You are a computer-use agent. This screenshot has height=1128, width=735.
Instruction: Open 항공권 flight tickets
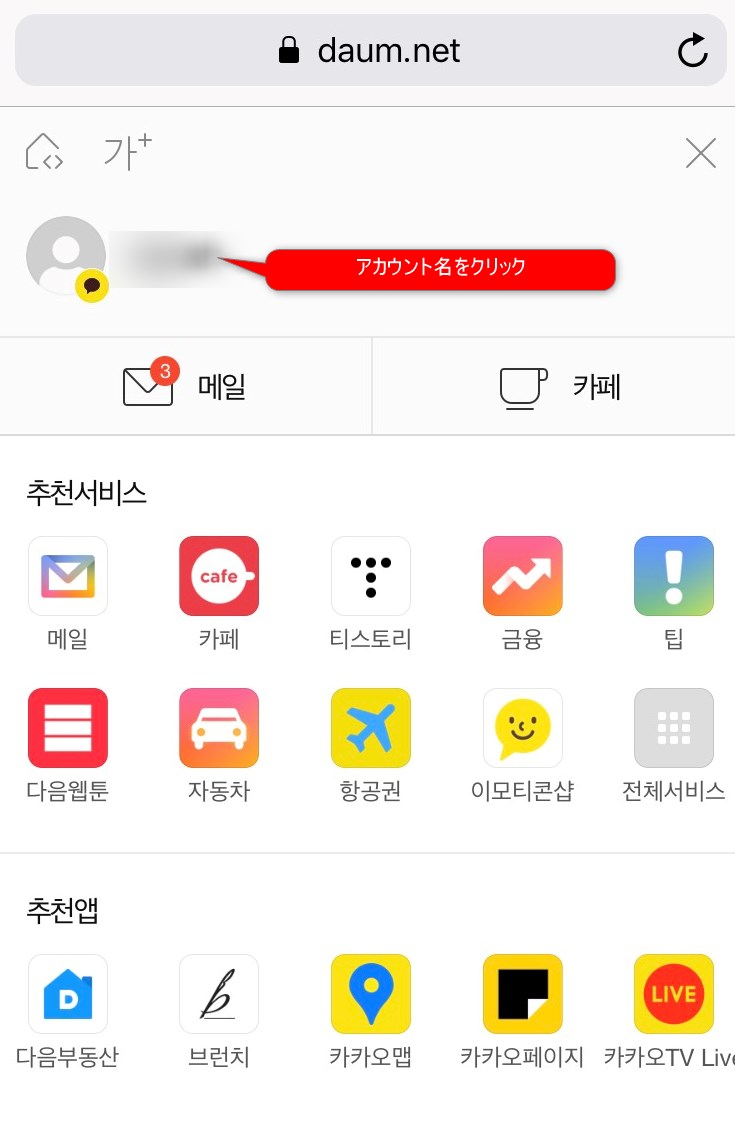coord(370,728)
